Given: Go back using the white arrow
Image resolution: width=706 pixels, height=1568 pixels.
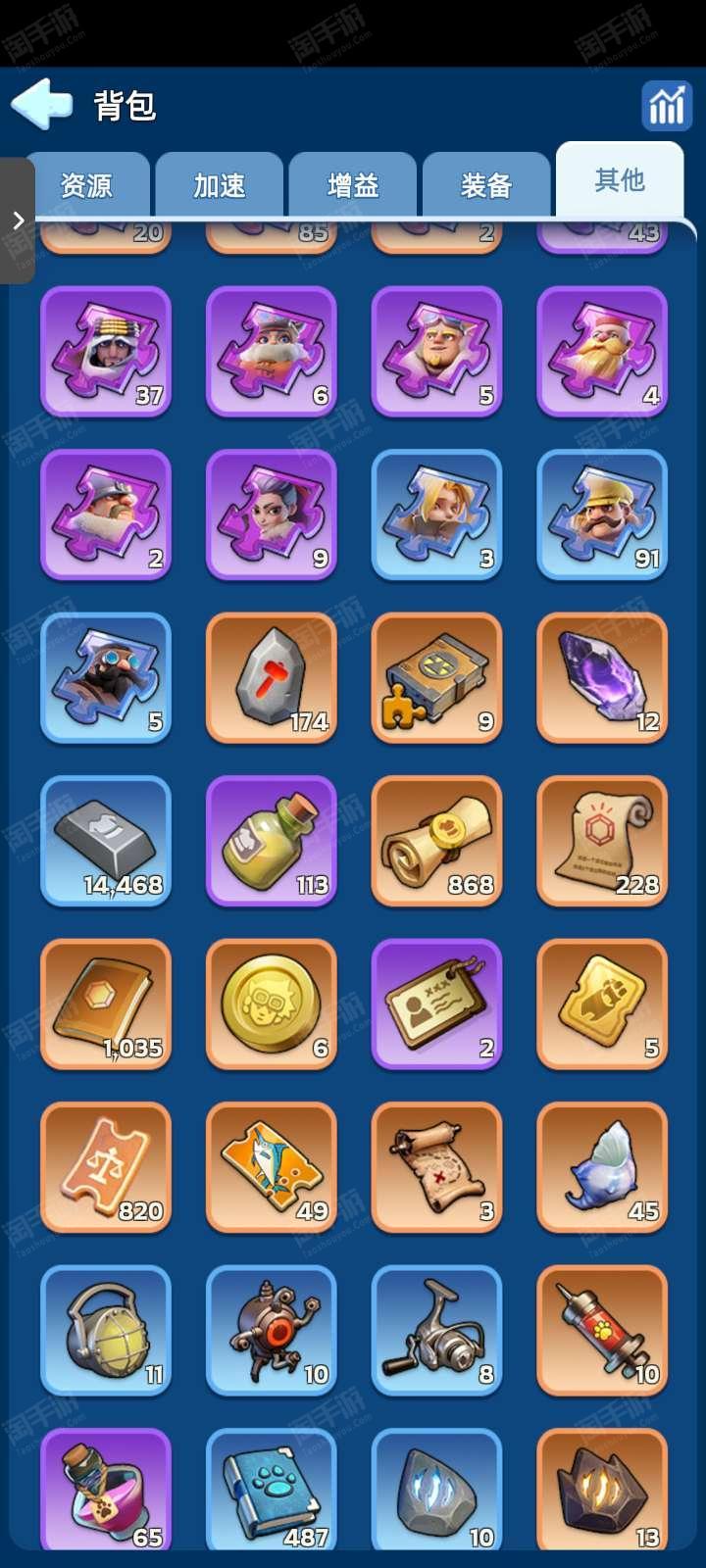Looking at the screenshot, I should coord(41,104).
